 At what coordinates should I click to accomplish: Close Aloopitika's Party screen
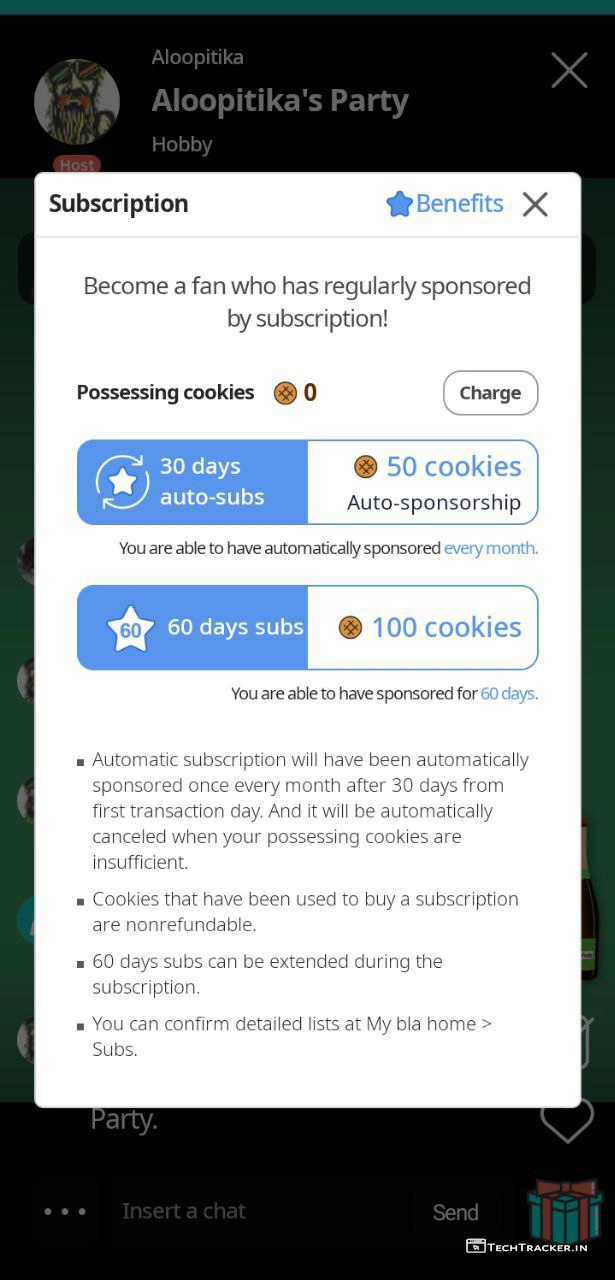coord(569,70)
